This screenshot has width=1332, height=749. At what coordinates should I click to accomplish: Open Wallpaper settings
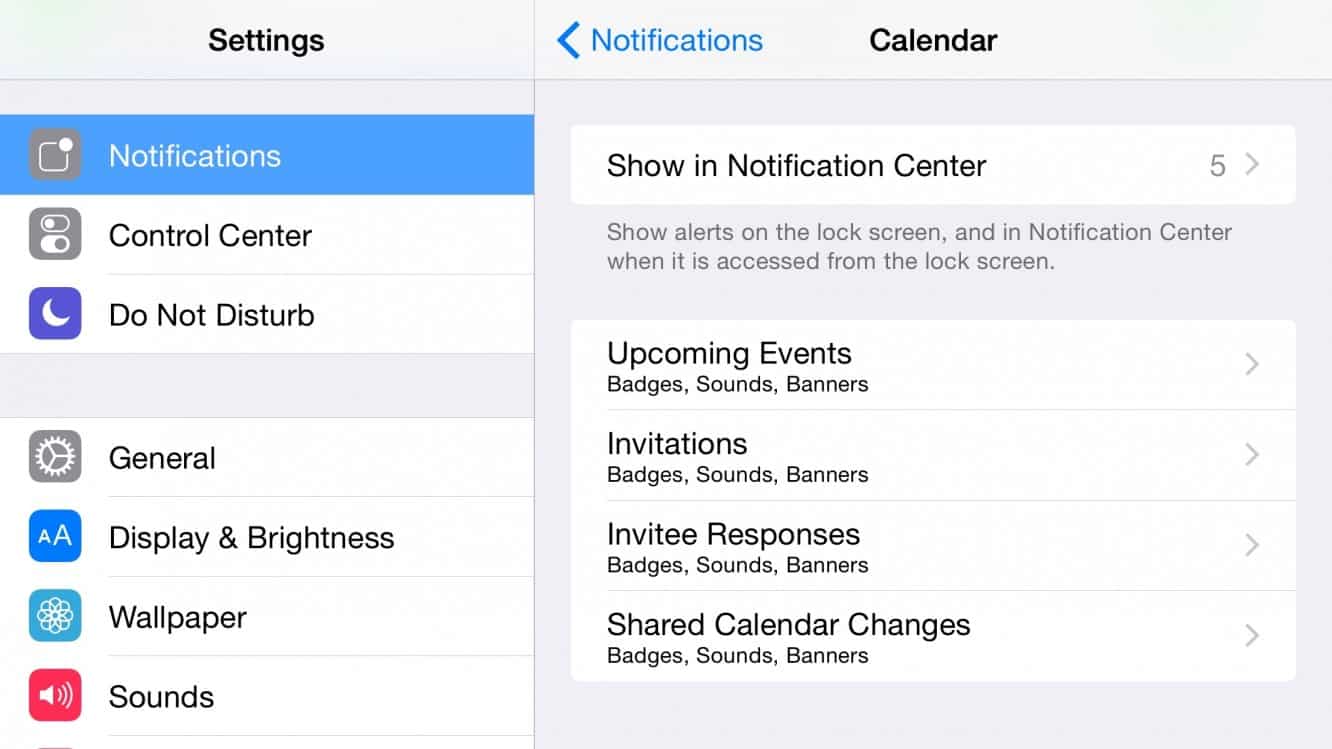coord(266,617)
